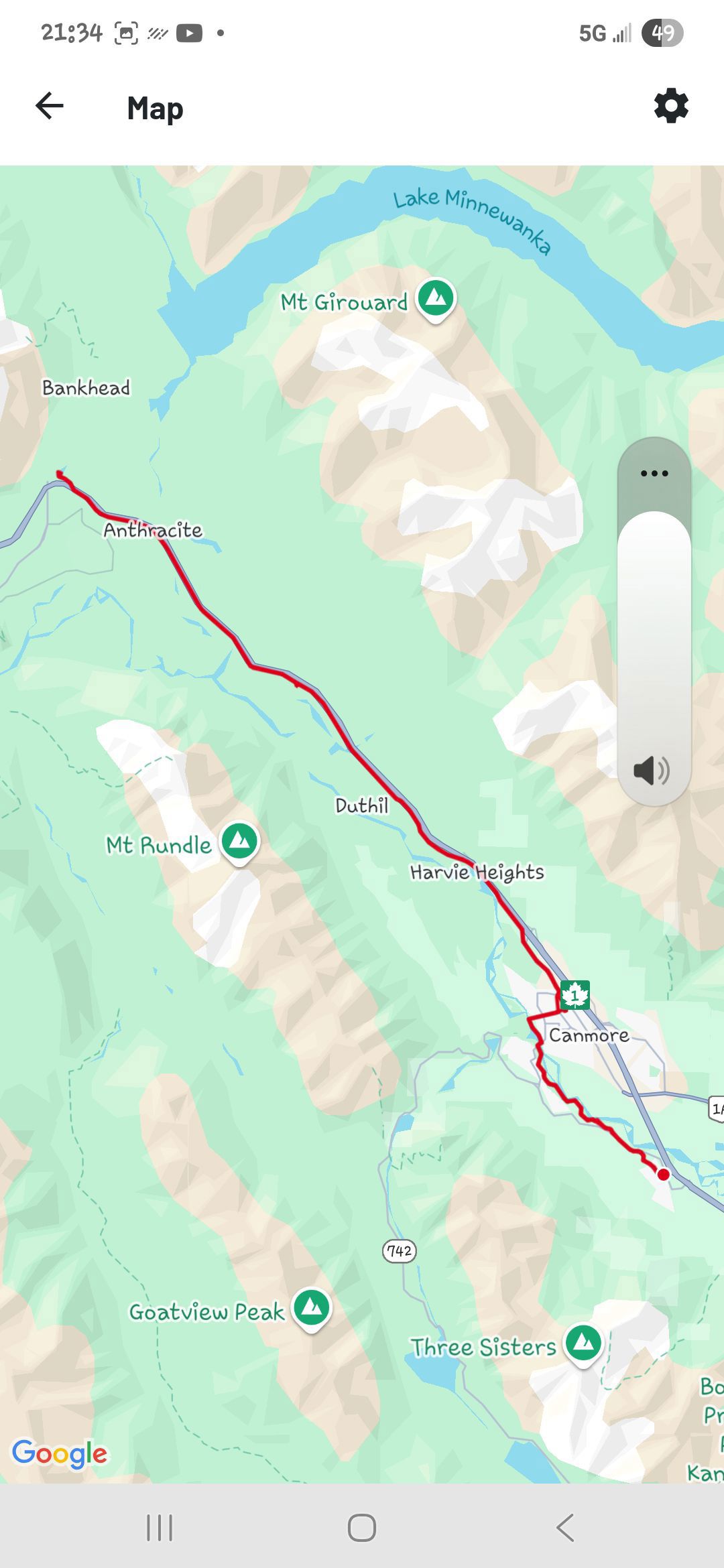724x1568 pixels.
Task: Select the Three Sisters peak marker
Action: [x=584, y=1344]
